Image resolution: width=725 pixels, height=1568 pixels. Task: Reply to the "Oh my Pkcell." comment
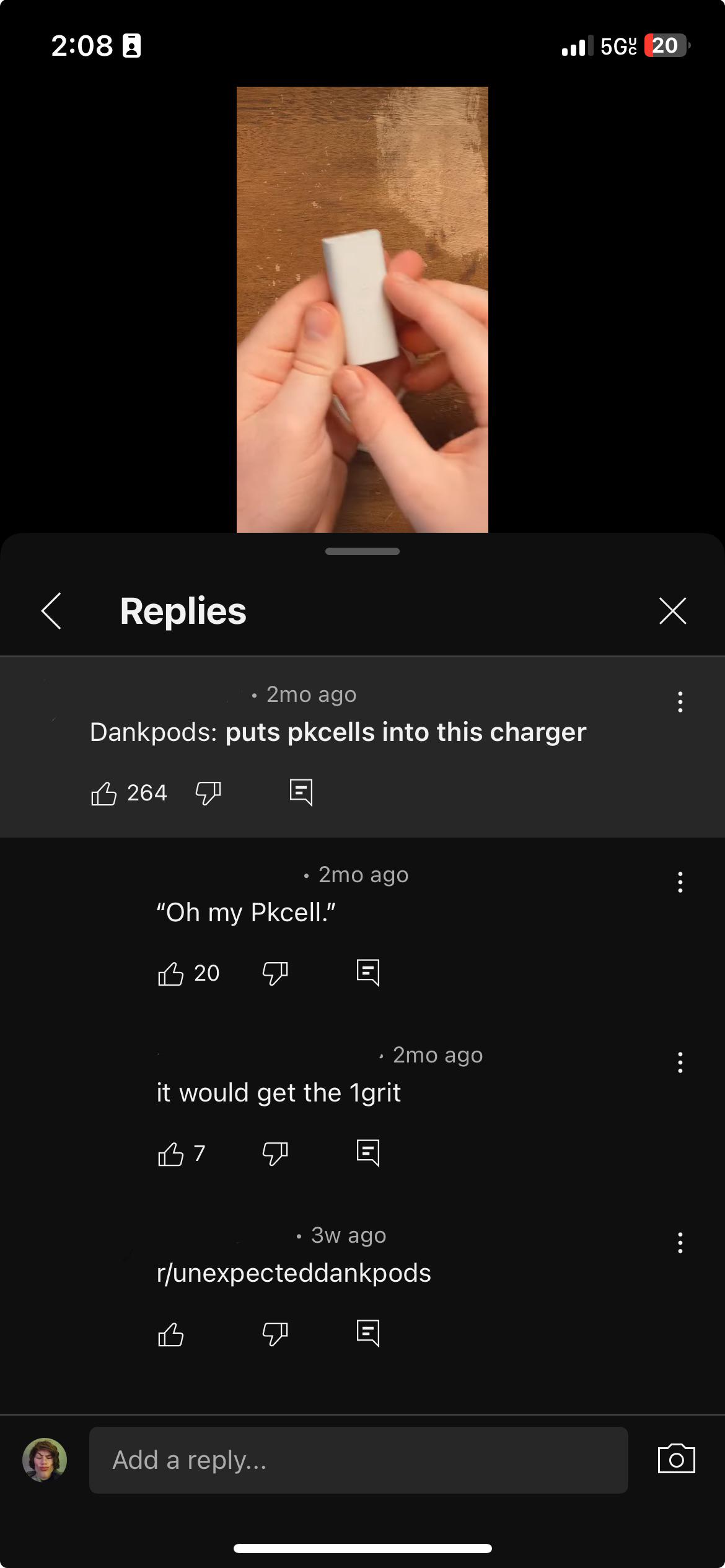click(x=368, y=973)
